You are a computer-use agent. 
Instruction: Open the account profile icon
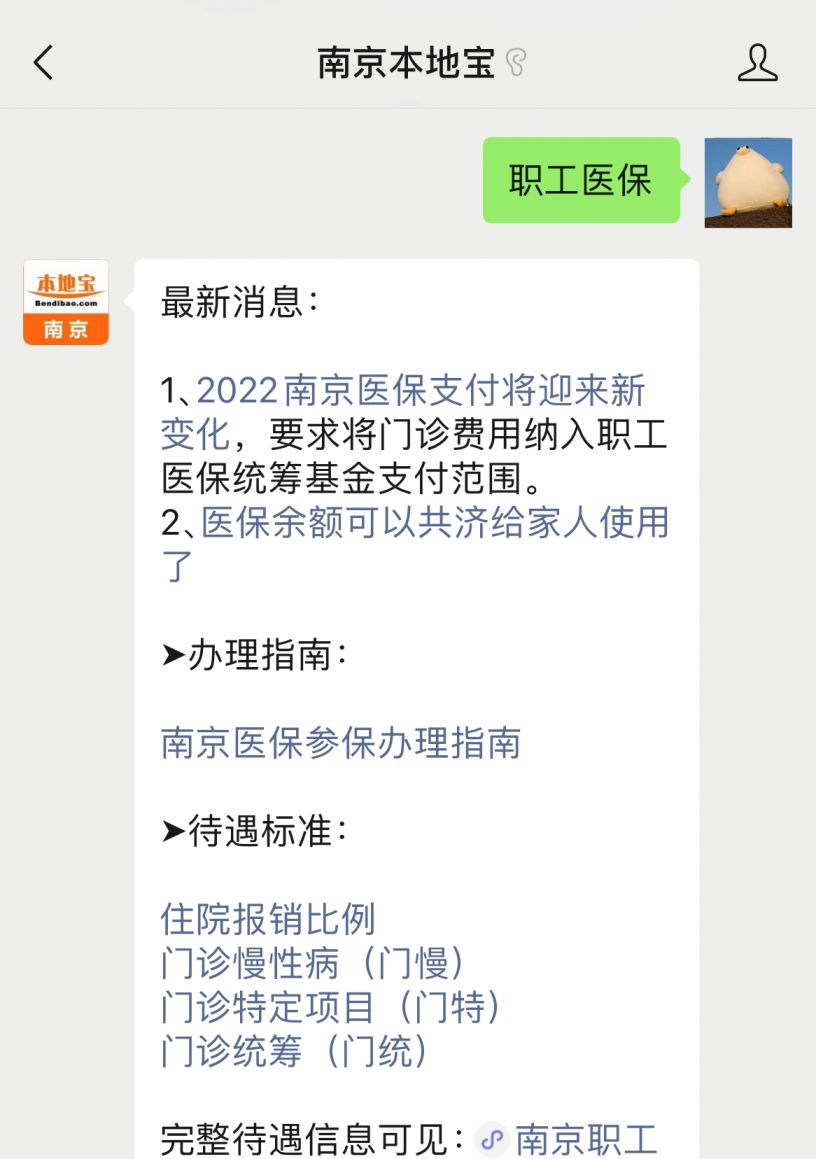tap(757, 63)
